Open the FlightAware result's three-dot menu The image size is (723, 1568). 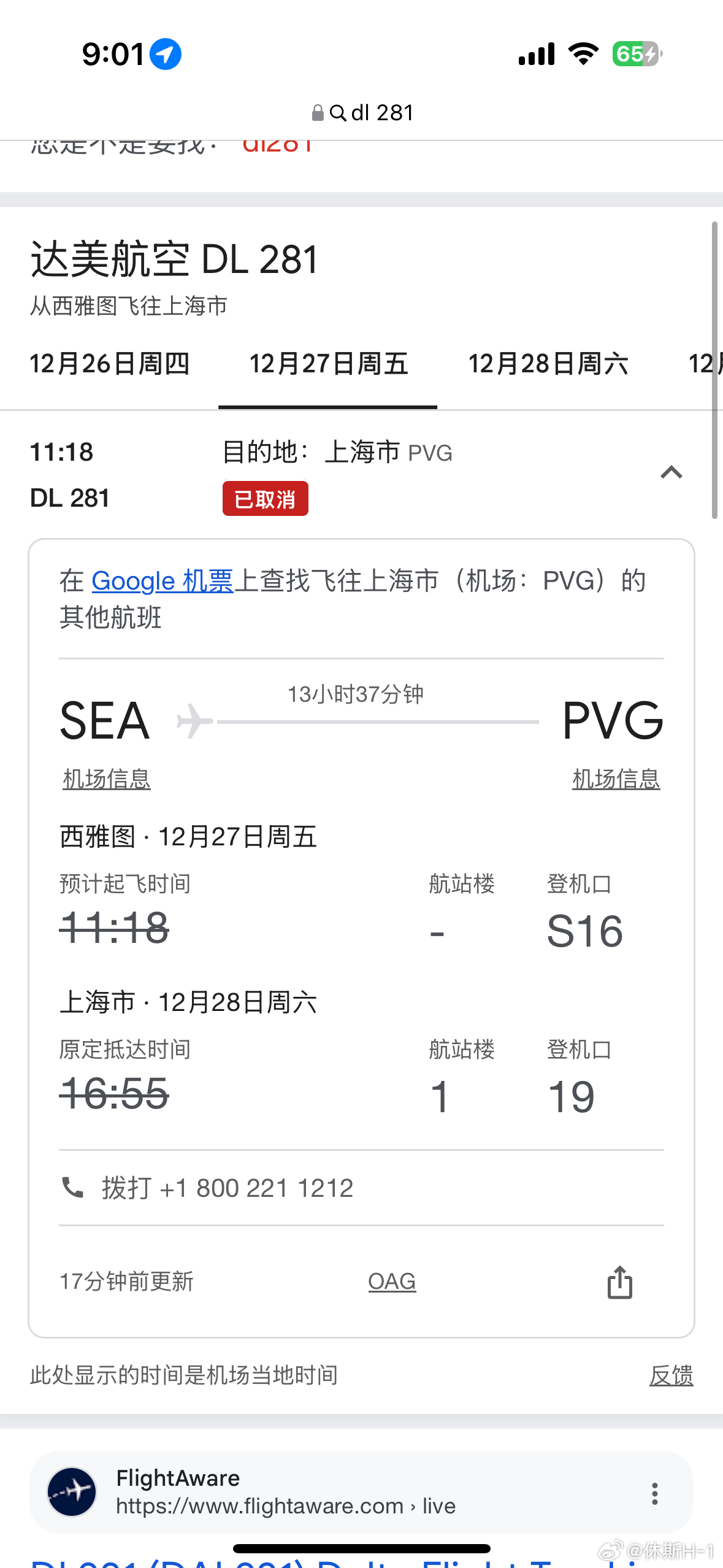pyautogui.click(x=655, y=1493)
